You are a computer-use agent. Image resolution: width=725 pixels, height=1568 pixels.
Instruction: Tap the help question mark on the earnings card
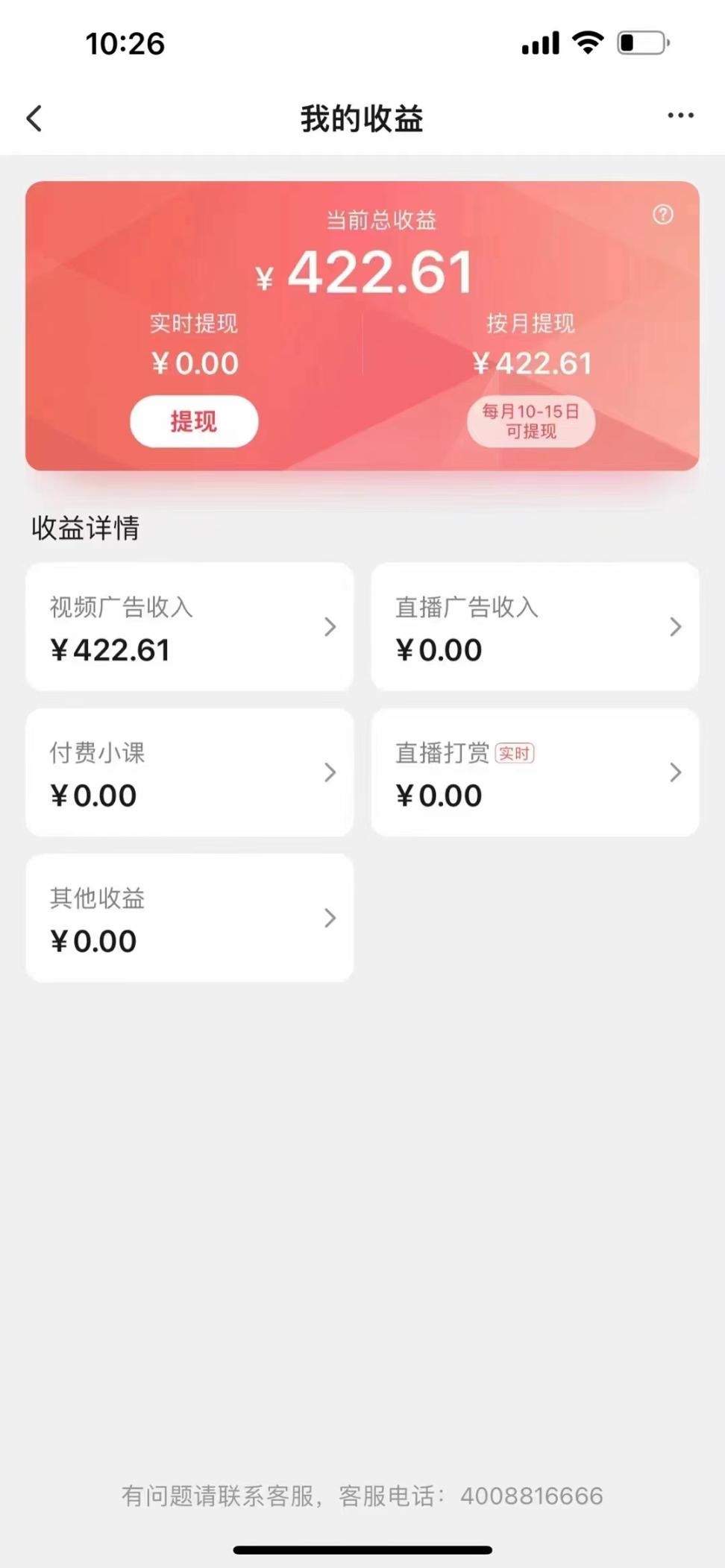pos(662,215)
